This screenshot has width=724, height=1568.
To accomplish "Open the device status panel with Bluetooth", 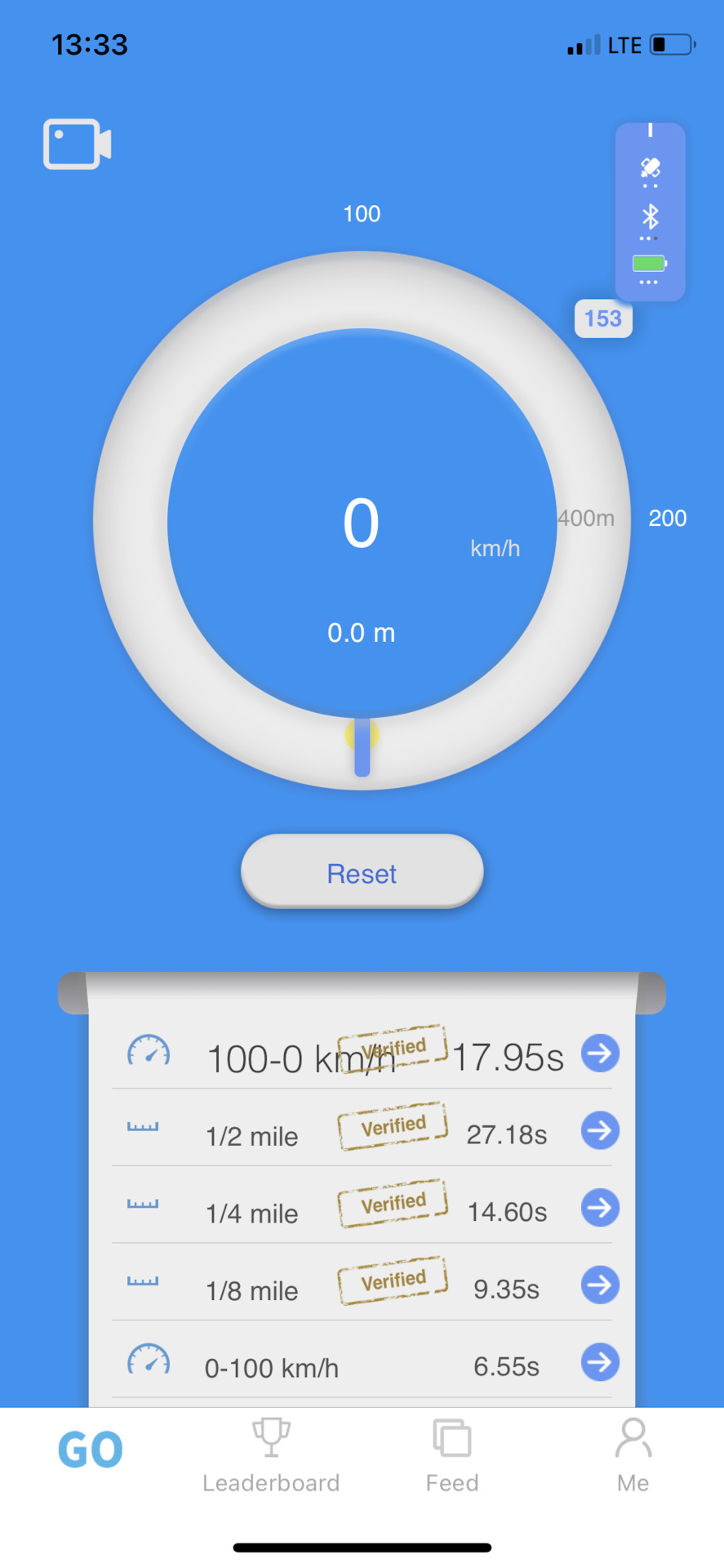I will pos(650,212).
